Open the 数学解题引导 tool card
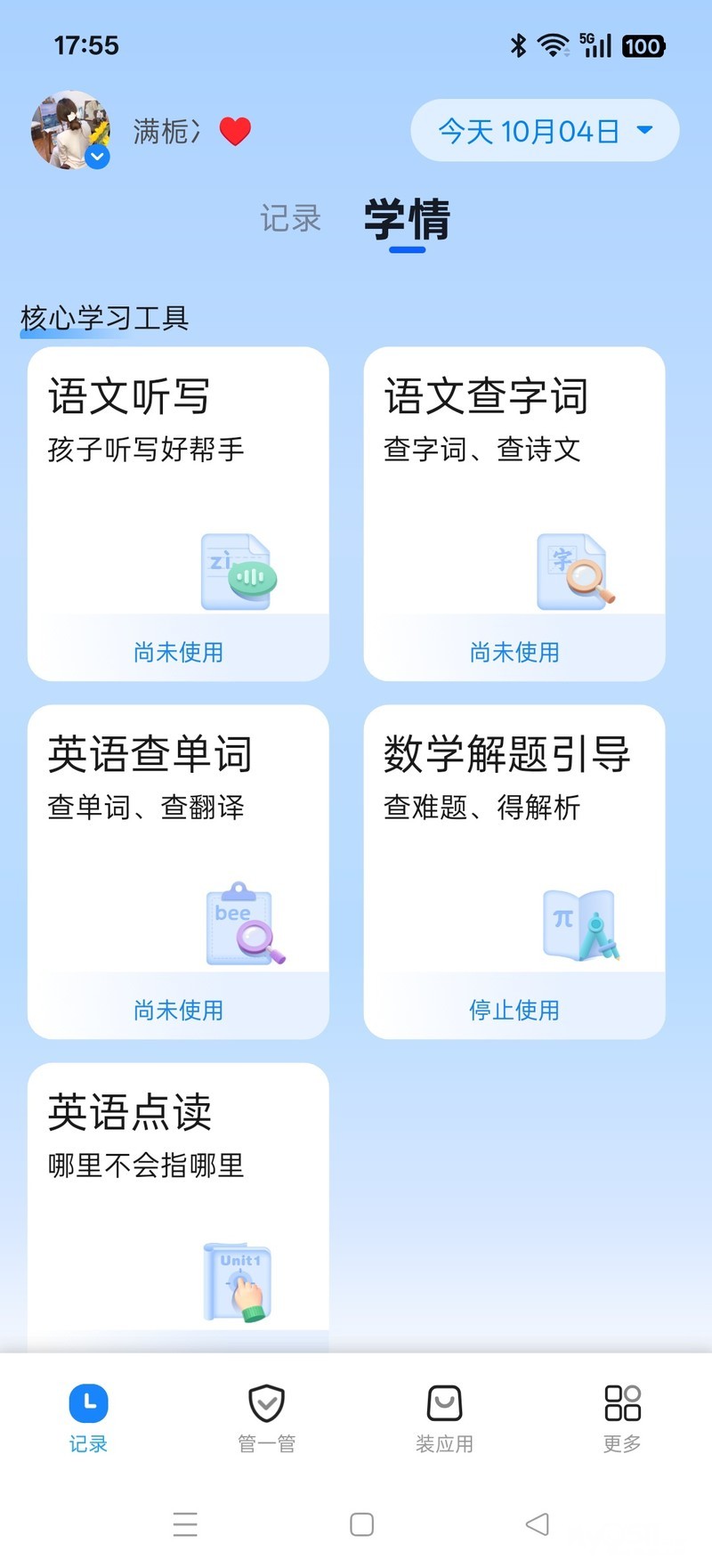712x1568 pixels. coord(514,839)
